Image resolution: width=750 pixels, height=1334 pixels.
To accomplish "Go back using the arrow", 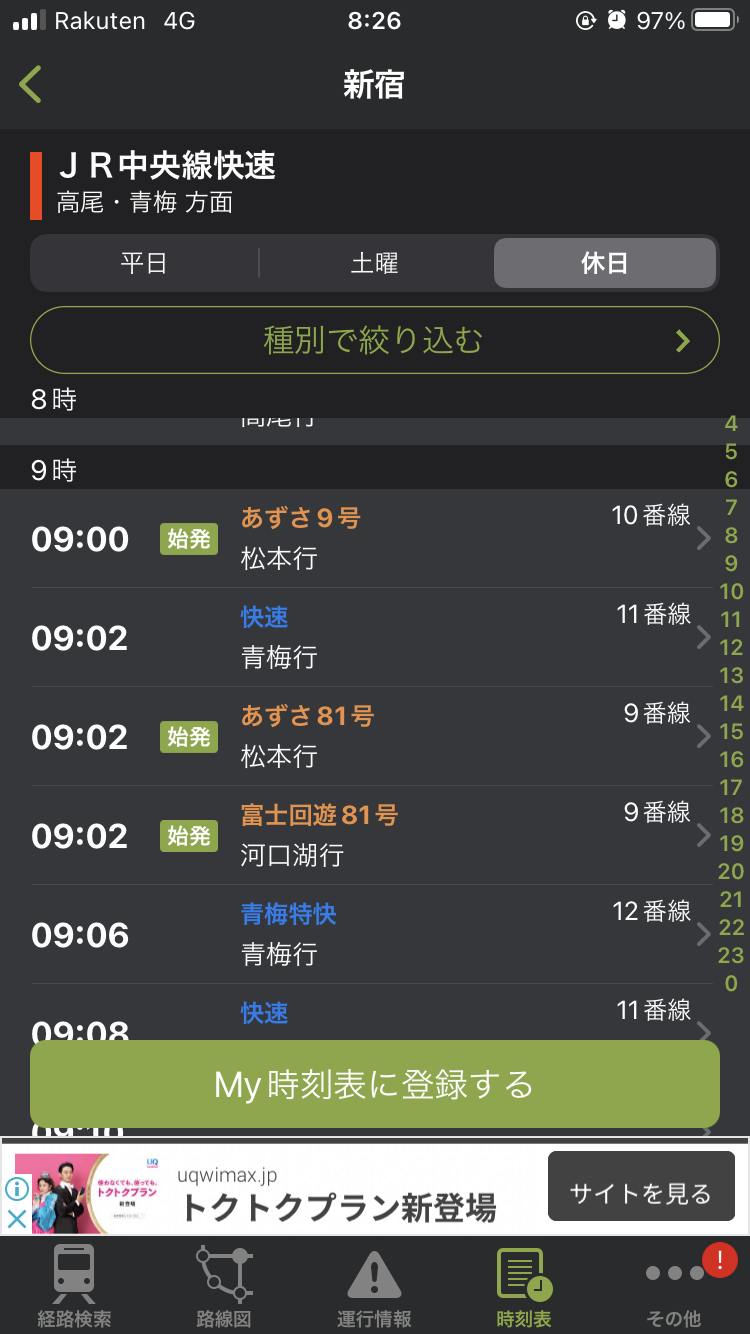I will point(31,85).
